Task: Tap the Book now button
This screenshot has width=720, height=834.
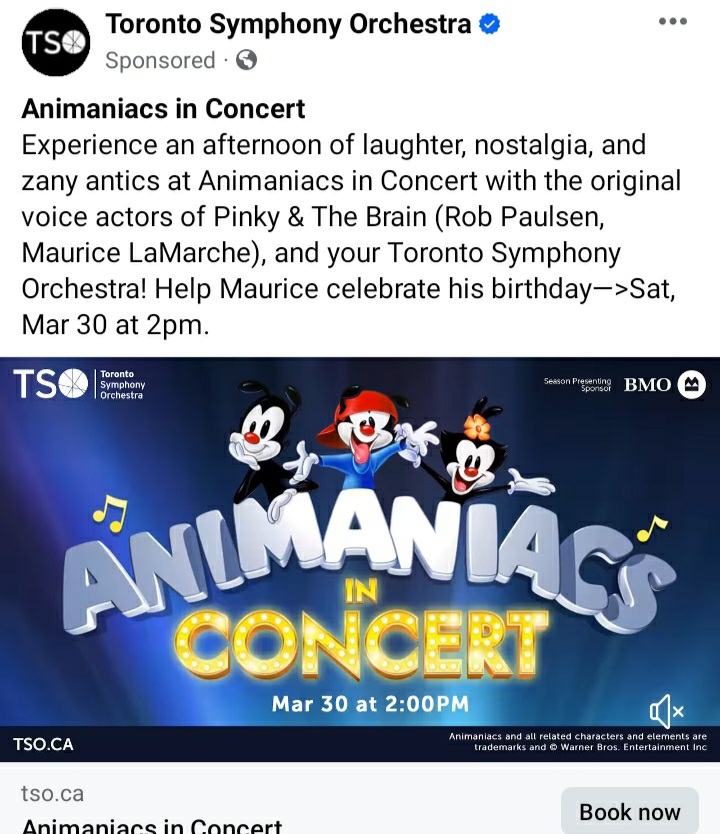Action: click(x=629, y=811)
